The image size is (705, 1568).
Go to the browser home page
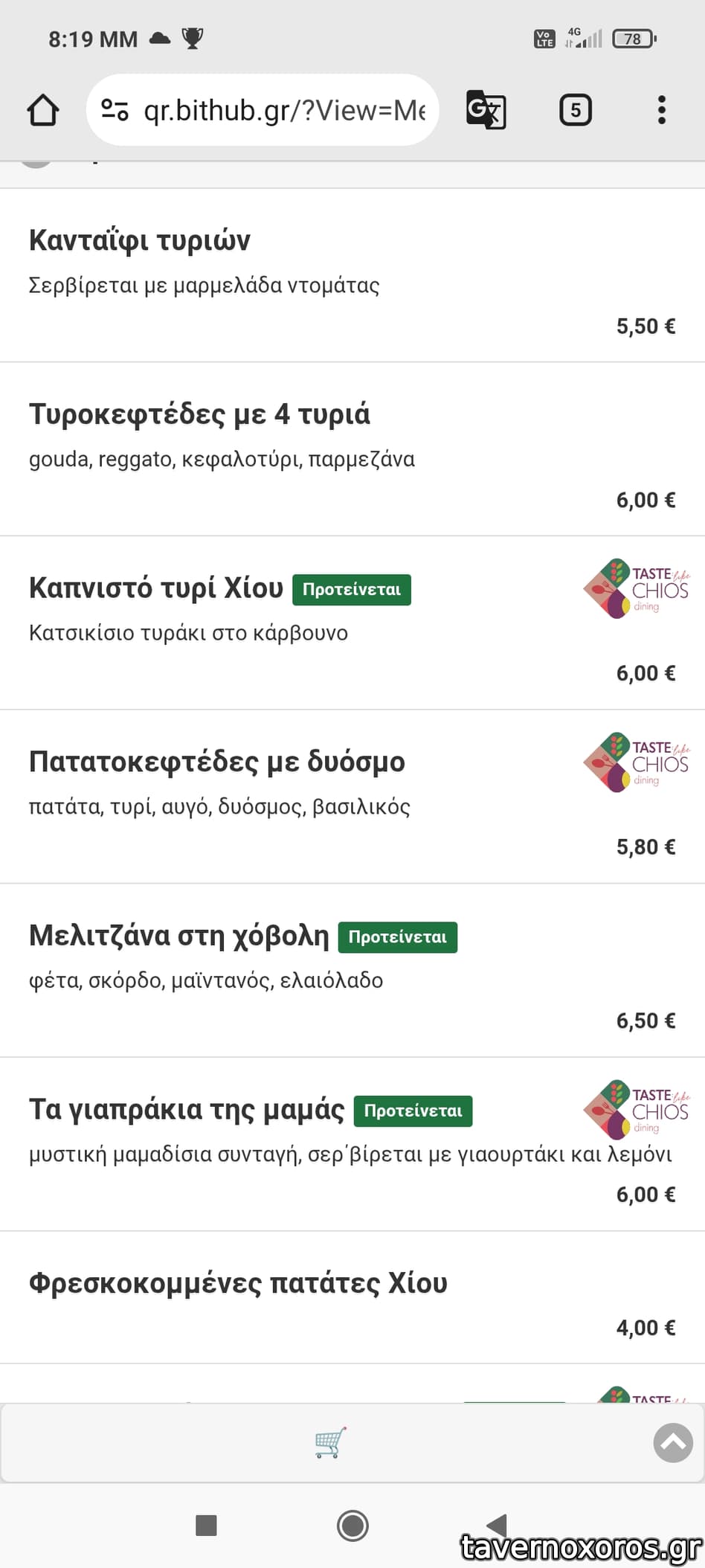click(43, 110)
